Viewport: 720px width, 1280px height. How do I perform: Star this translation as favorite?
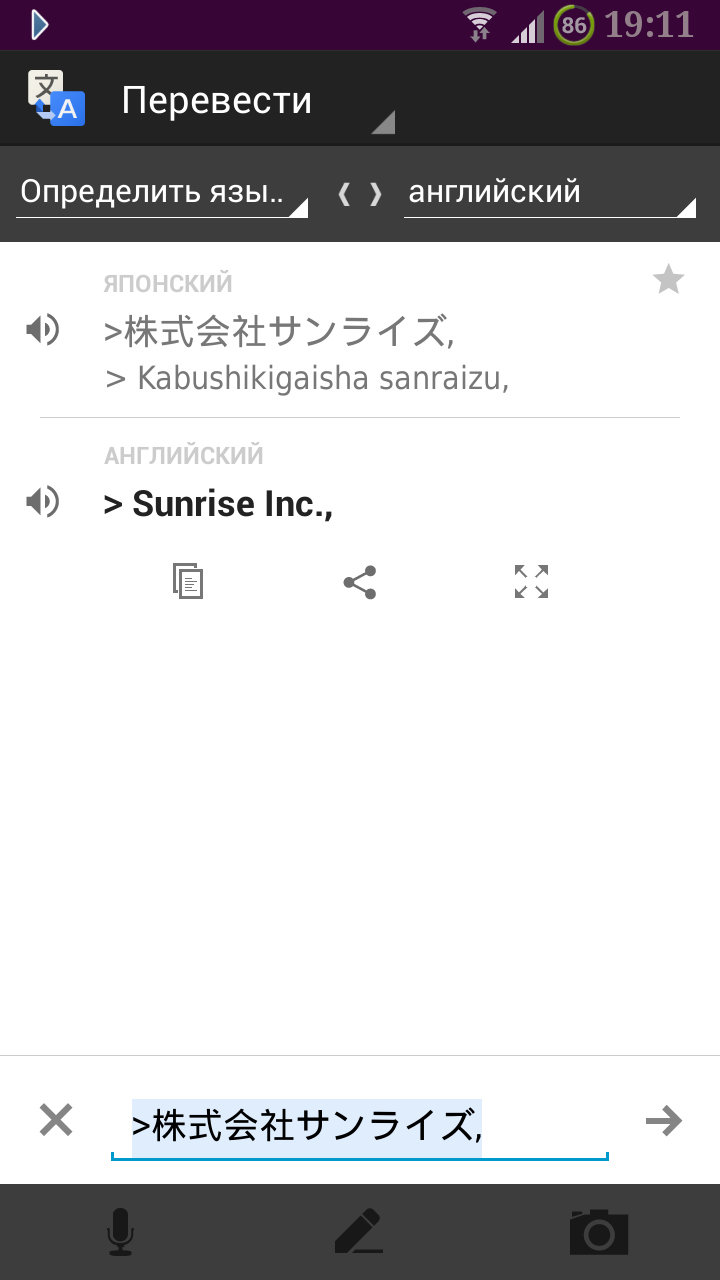point(668,280)
